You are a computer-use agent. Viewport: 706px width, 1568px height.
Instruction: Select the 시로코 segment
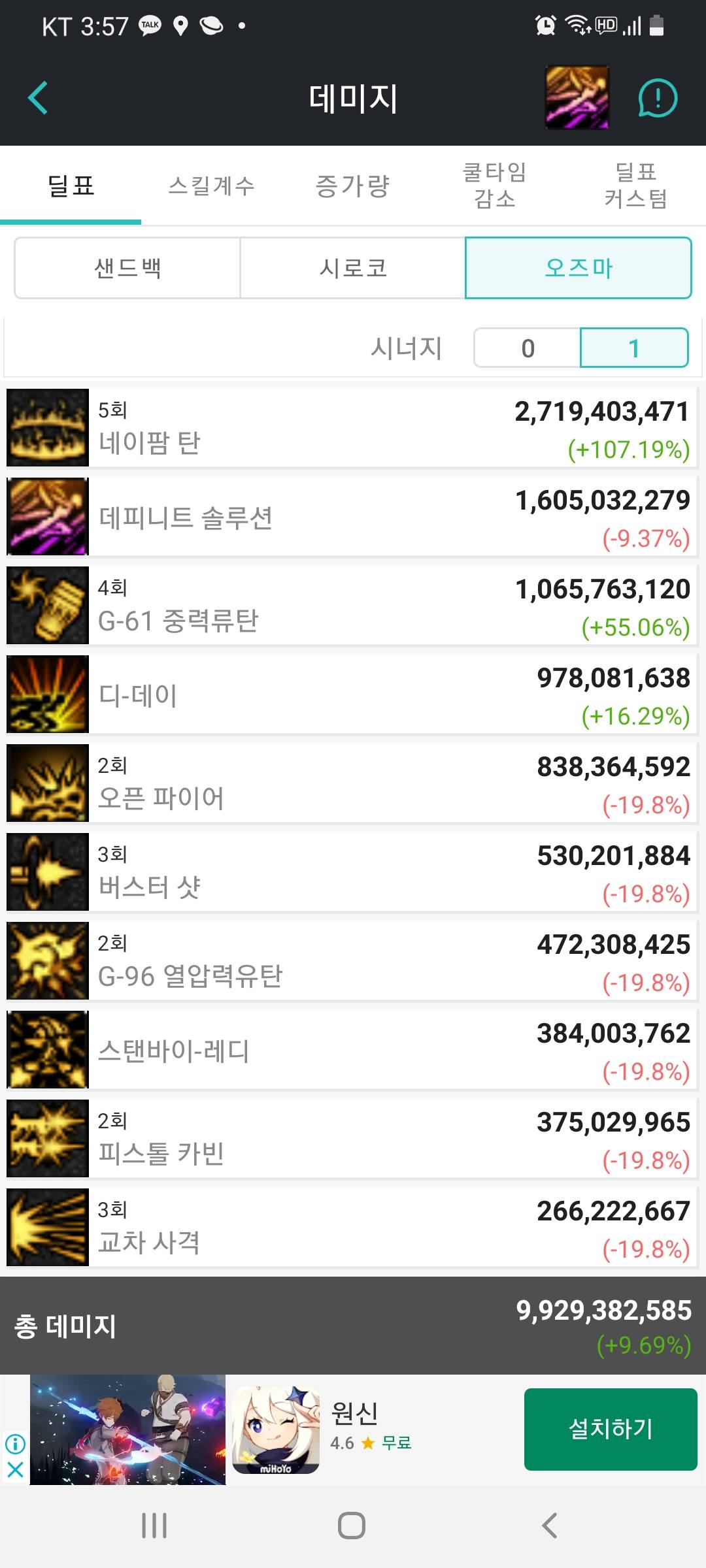tap(353, 268)
